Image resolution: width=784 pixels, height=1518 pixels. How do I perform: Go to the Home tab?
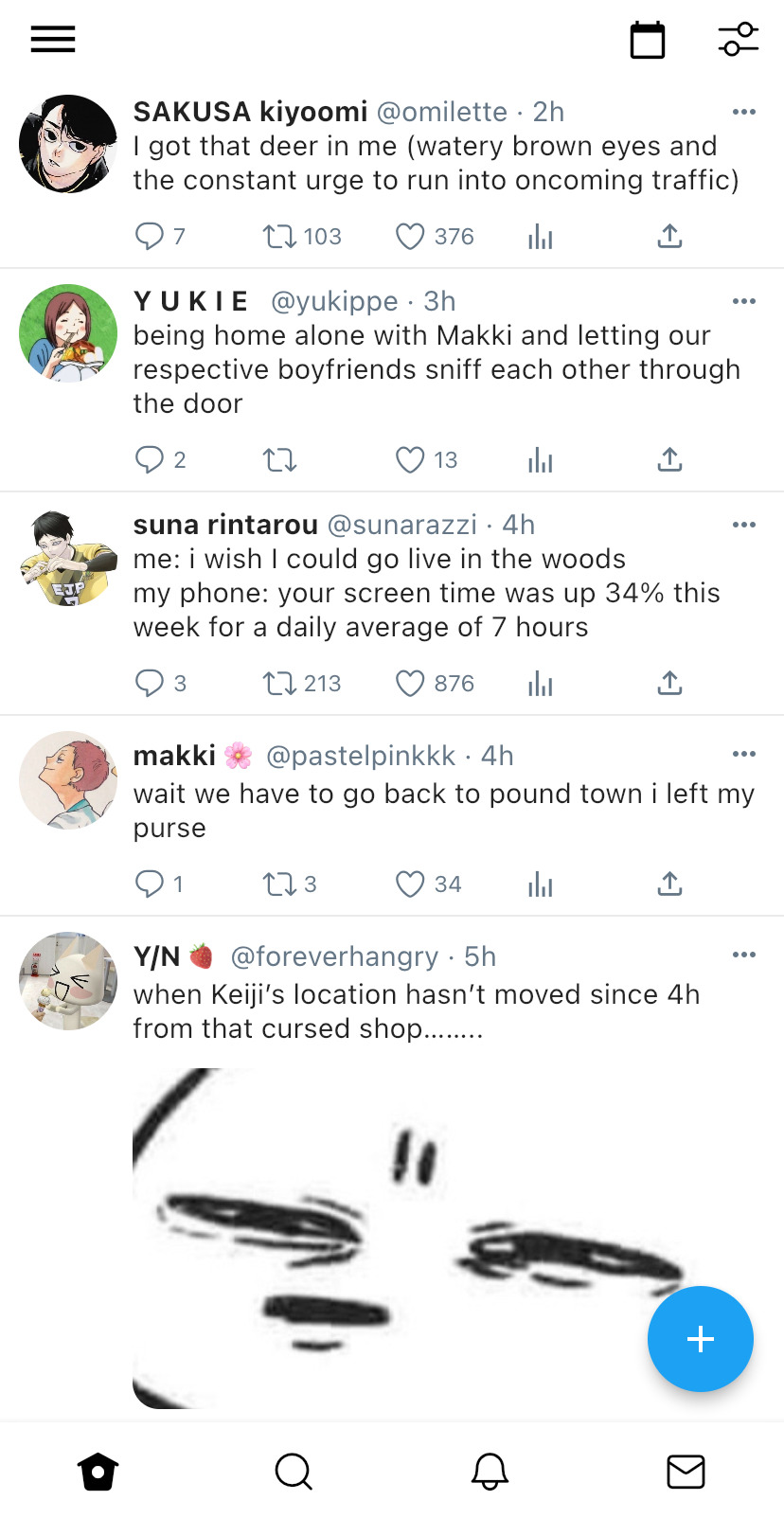click(98, 1472)
